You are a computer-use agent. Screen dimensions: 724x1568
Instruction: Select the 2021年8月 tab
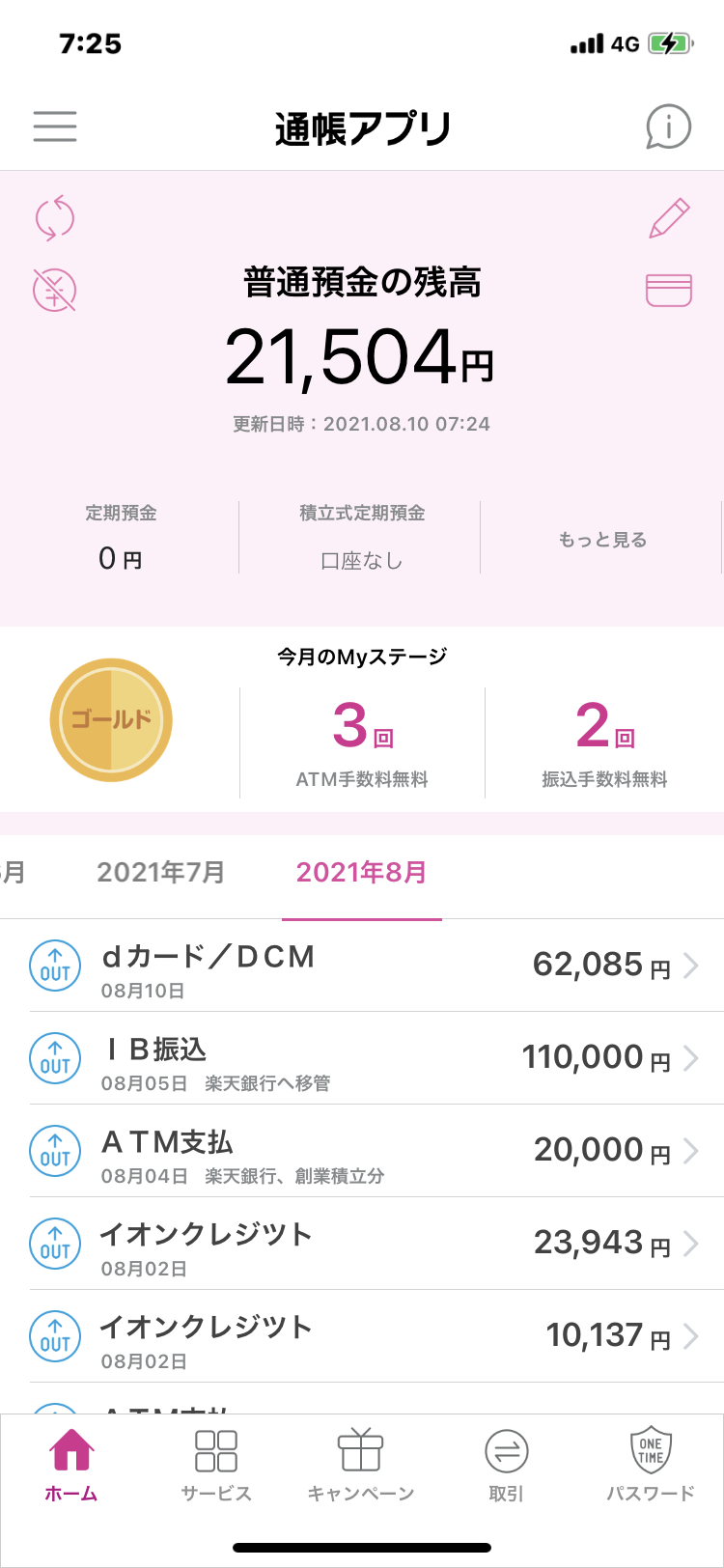point(362,873)
